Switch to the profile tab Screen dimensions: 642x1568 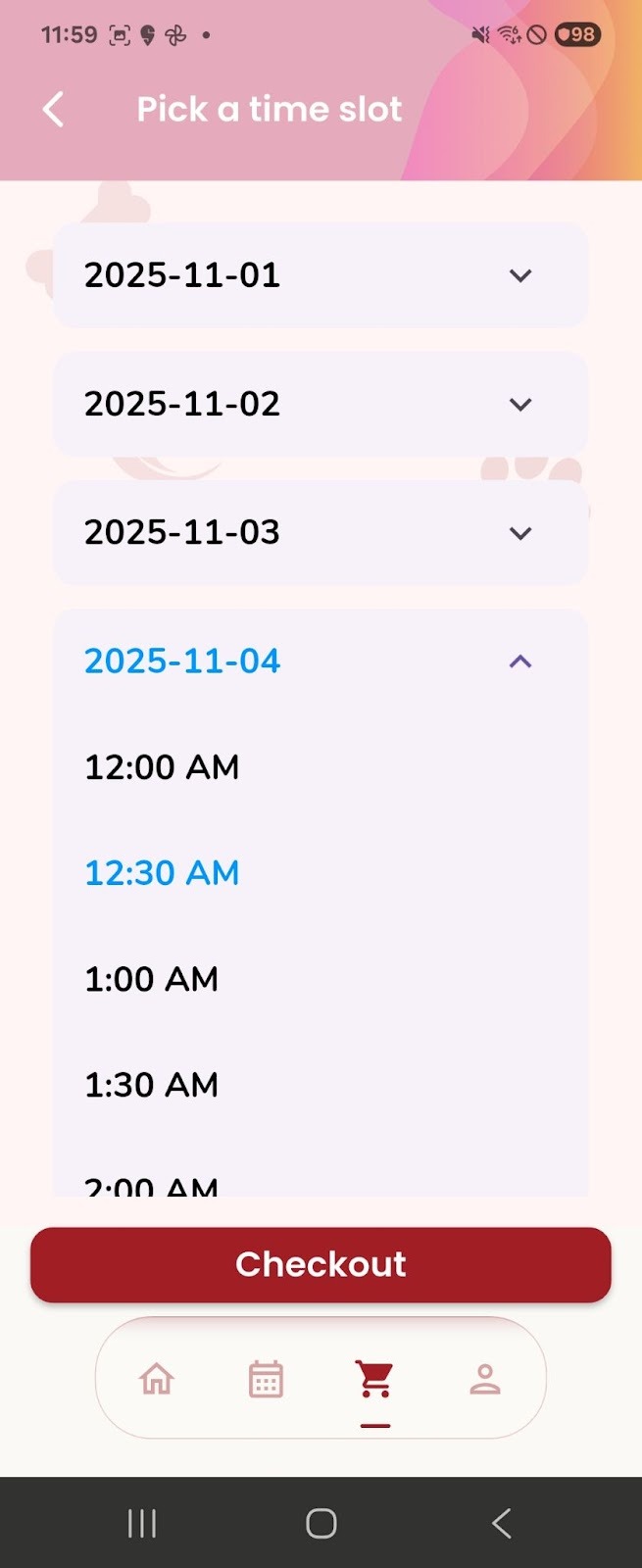pyautogui.click(x=485, y=1379)
